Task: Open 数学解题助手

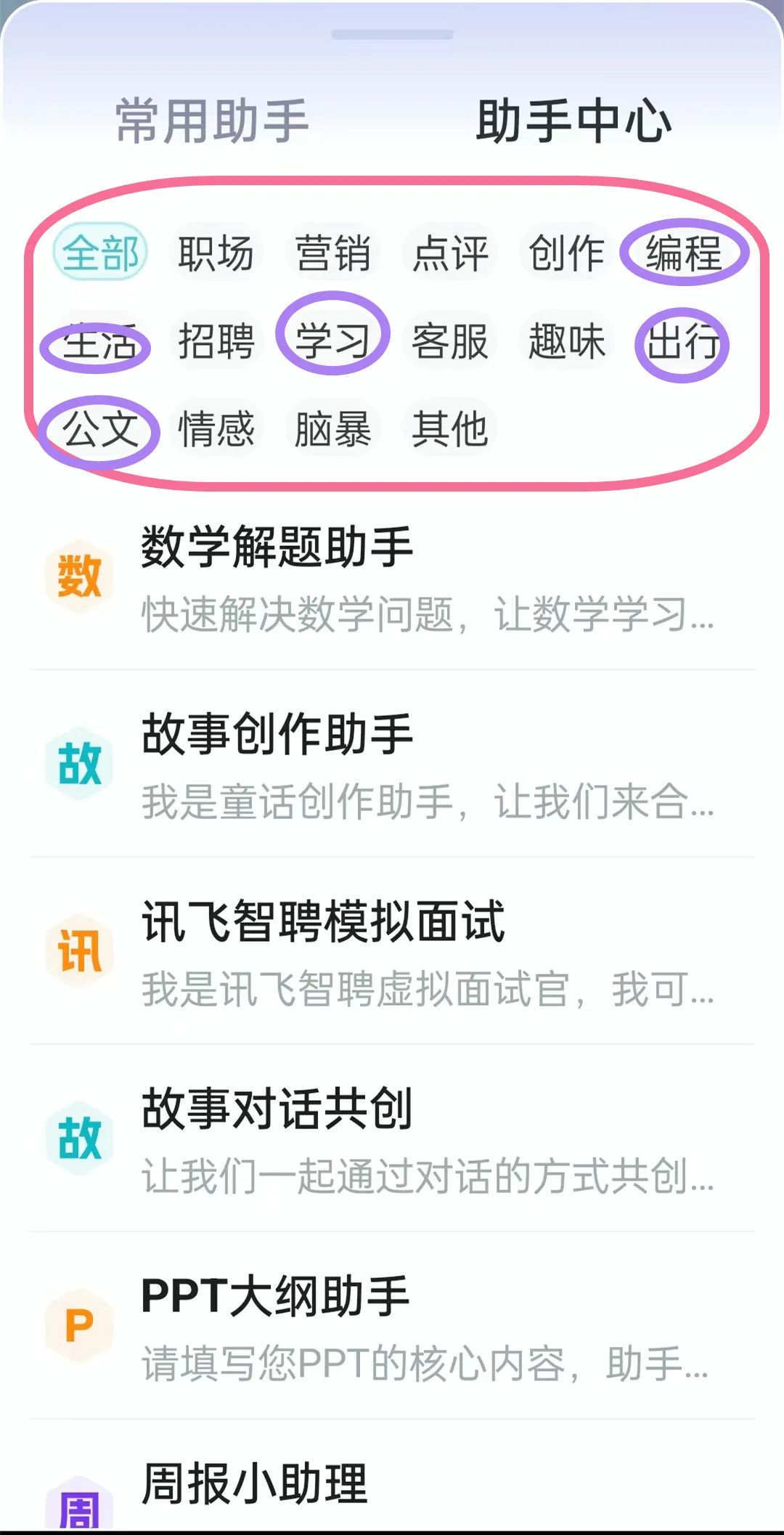Action: click(392, 577)
